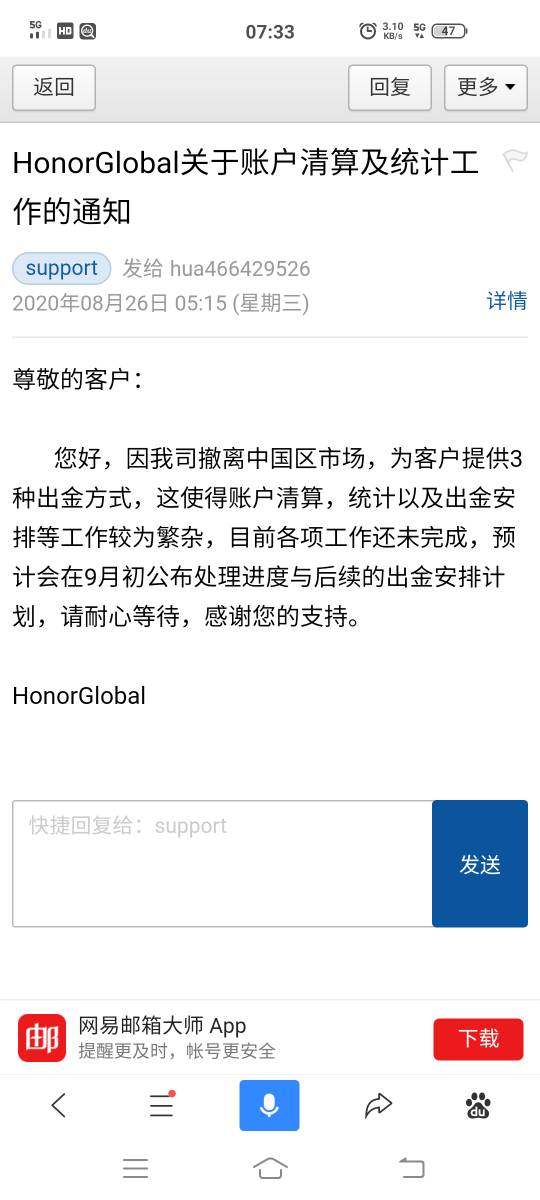Expand the 更多 dropdown menu
540x1200 pixels.
[486, 87]
